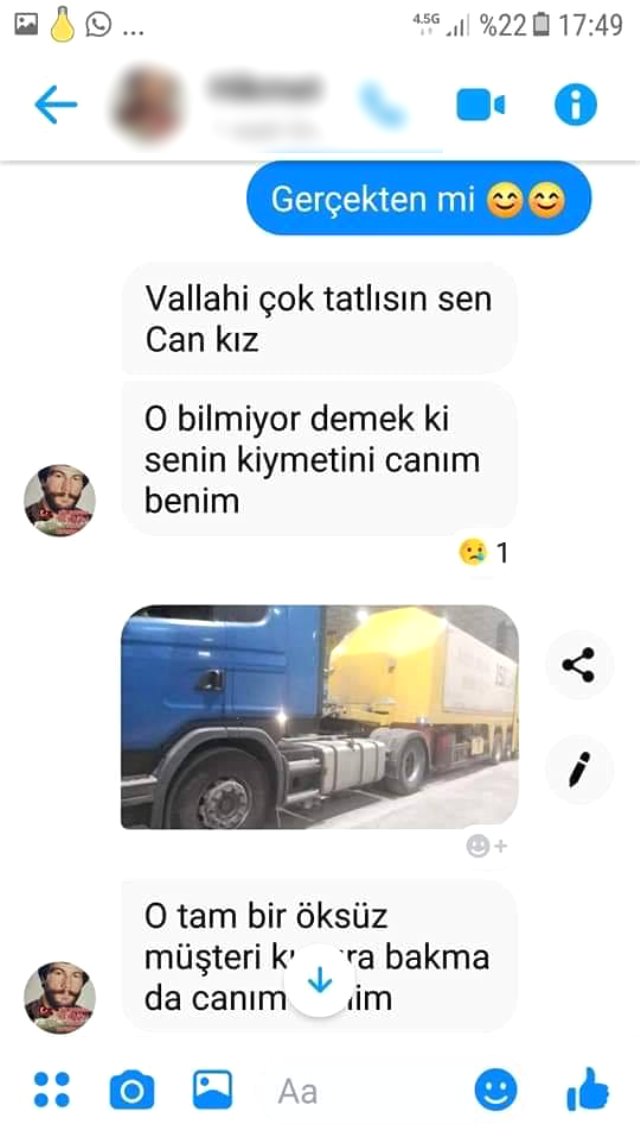Send a thumbs-up like

[x=587, y=1088]
